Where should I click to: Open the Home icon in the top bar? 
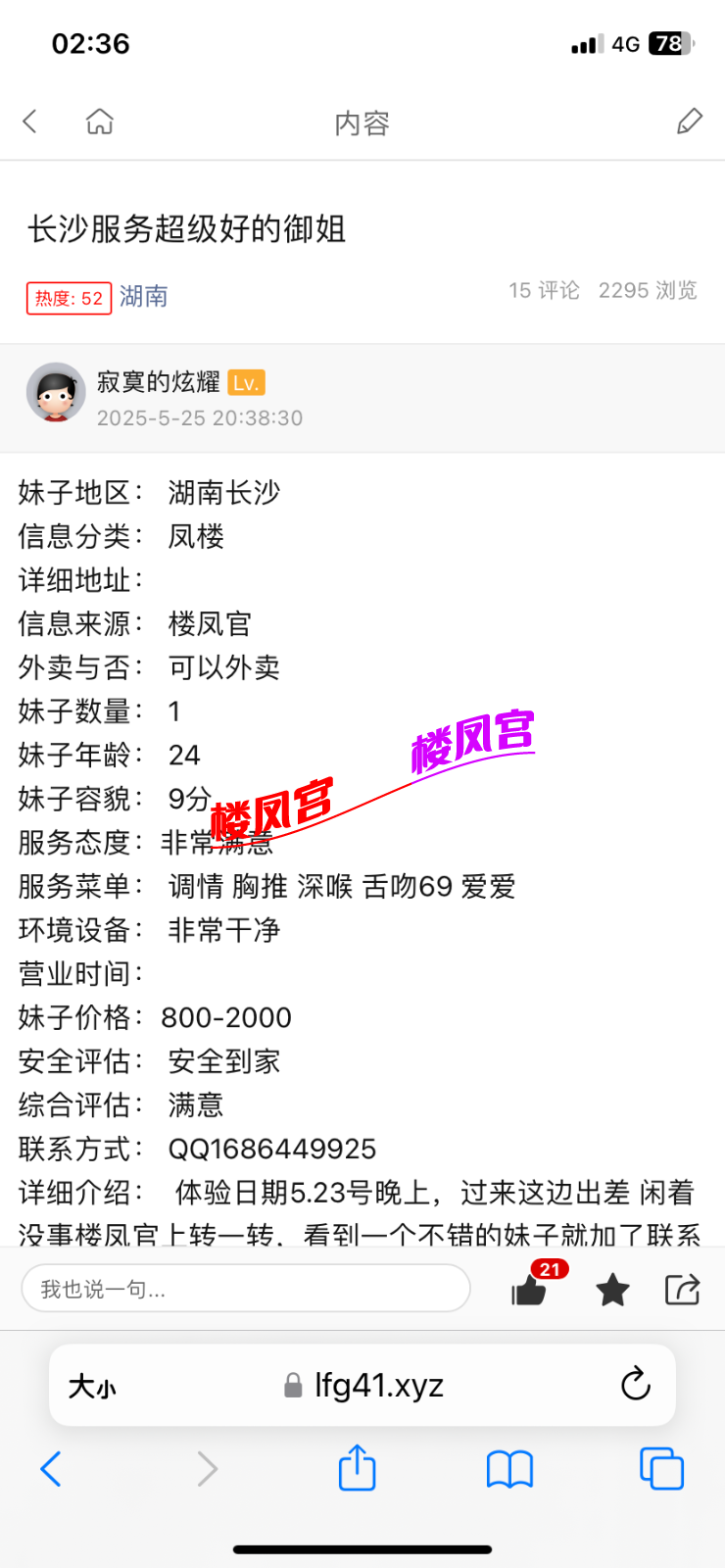pyautogui.click(x=98, y=121)
